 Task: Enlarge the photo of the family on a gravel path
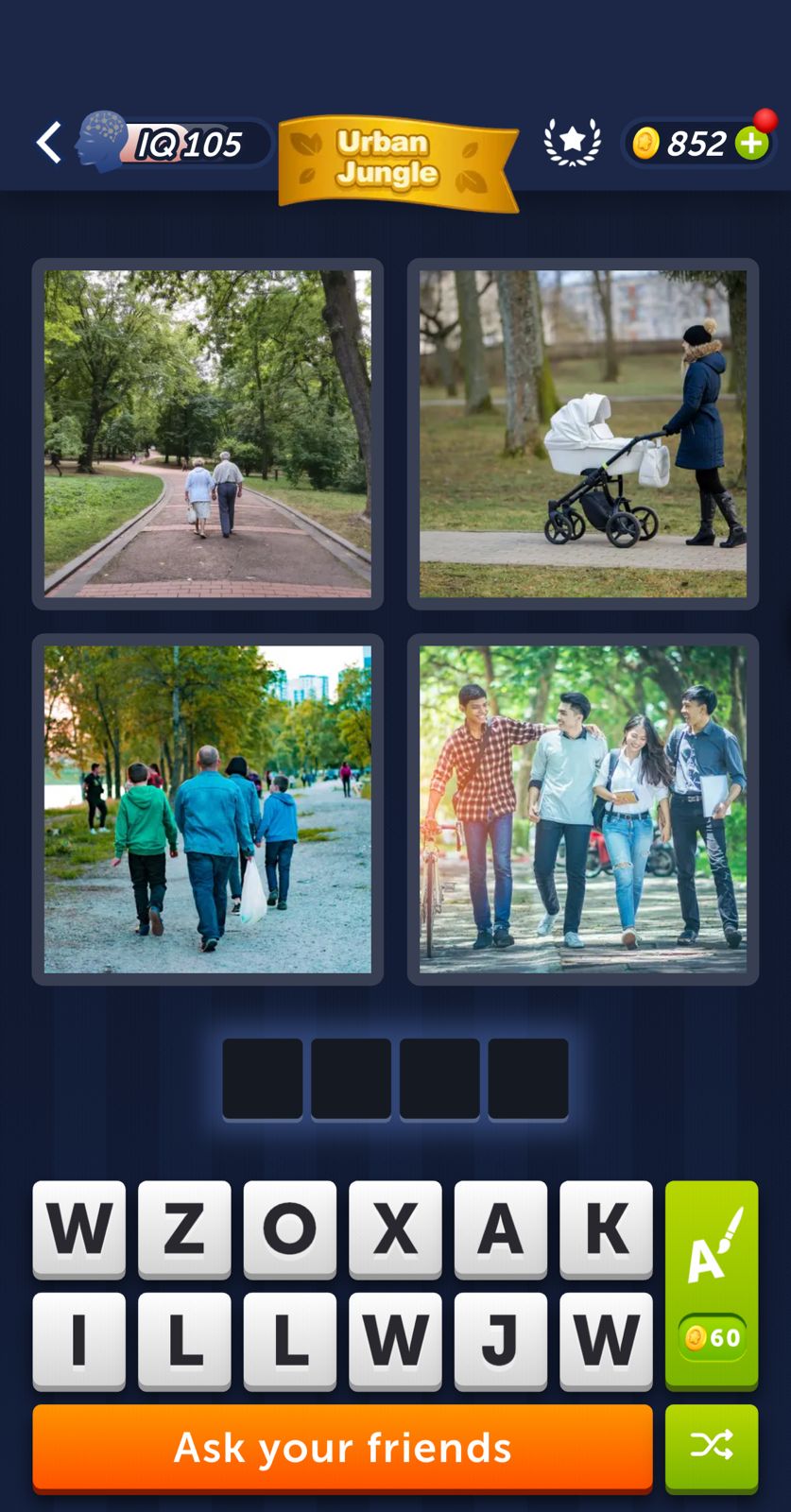(208, 809)
